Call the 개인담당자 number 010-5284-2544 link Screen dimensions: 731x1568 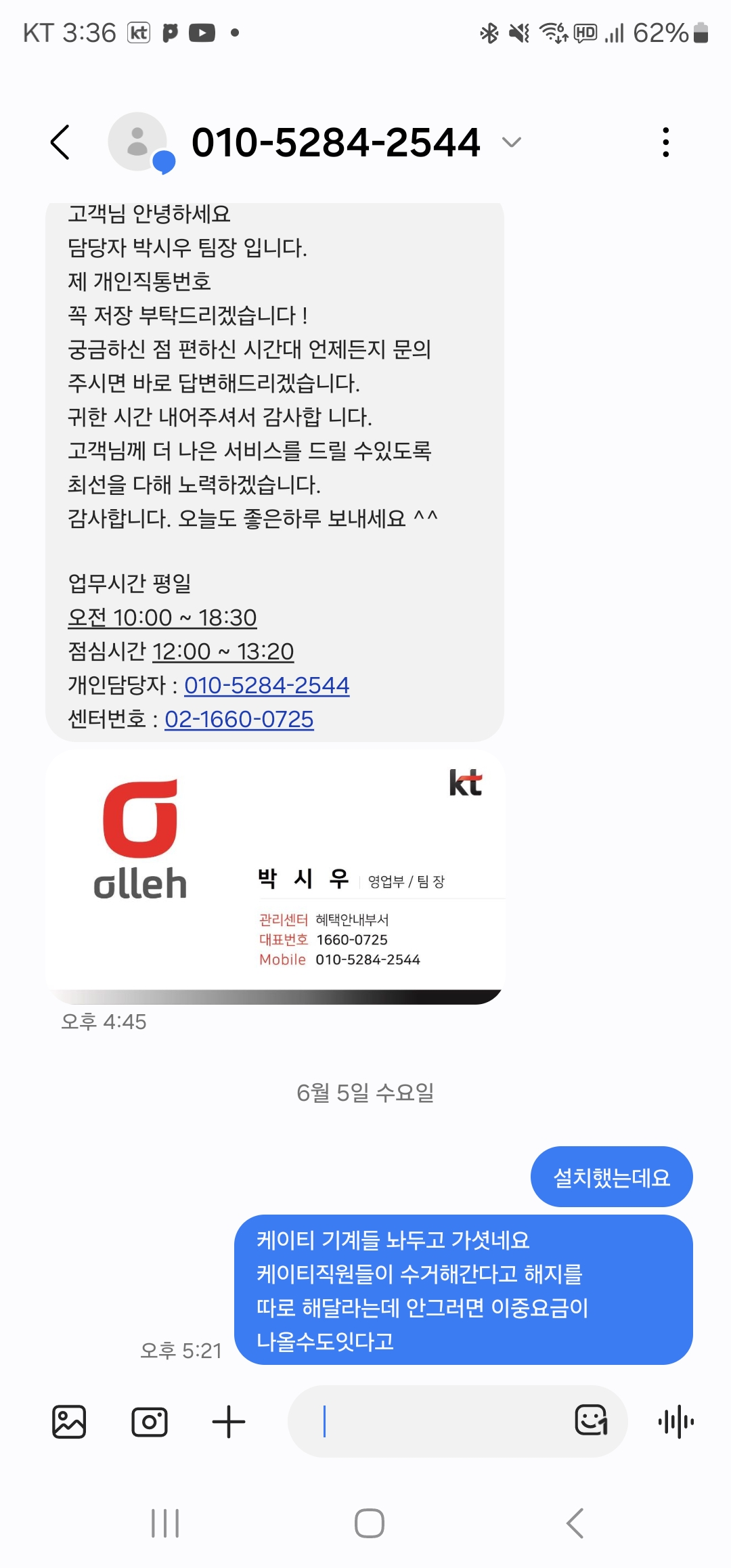click(x=267, y=685)
